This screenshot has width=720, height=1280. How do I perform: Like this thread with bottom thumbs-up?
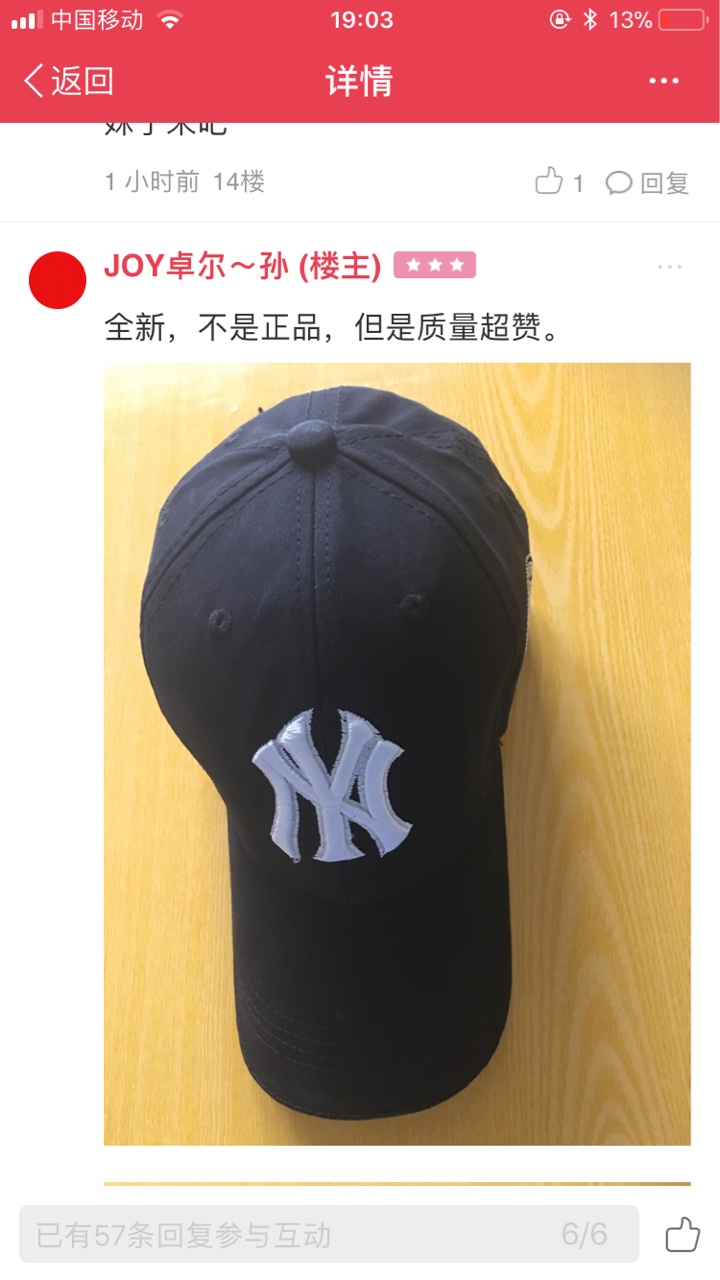tap(682, 1234)
